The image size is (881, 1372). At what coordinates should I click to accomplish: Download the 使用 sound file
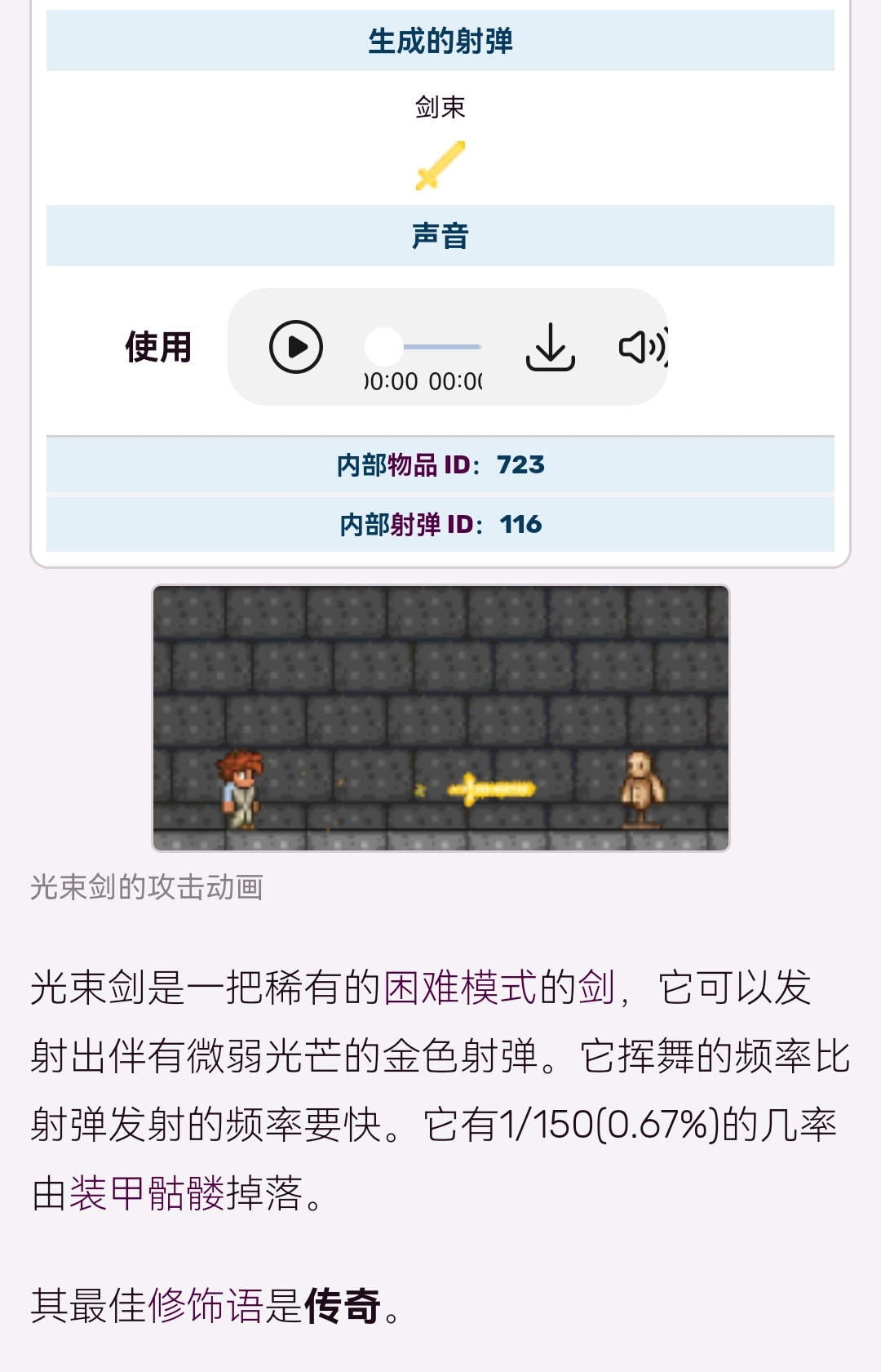coord(551,347)
